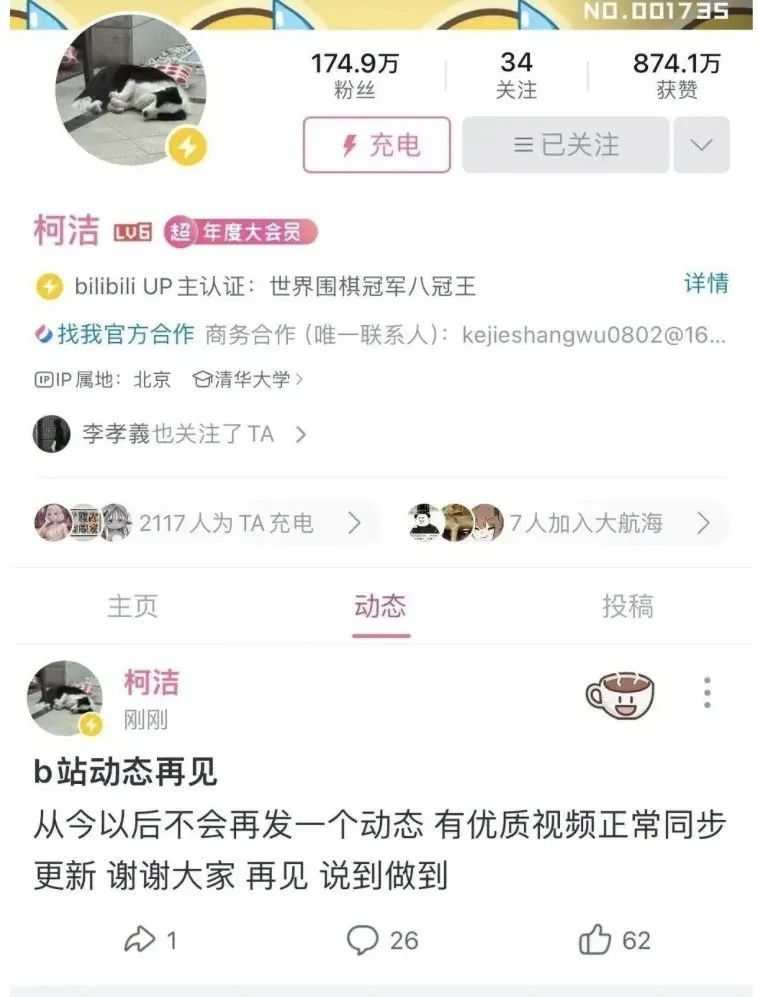Image resolution: width=758 pixels, height=997 pixels.
Task: Open the three-dot menu on 柯洁's post
Action: click(707, 692)
